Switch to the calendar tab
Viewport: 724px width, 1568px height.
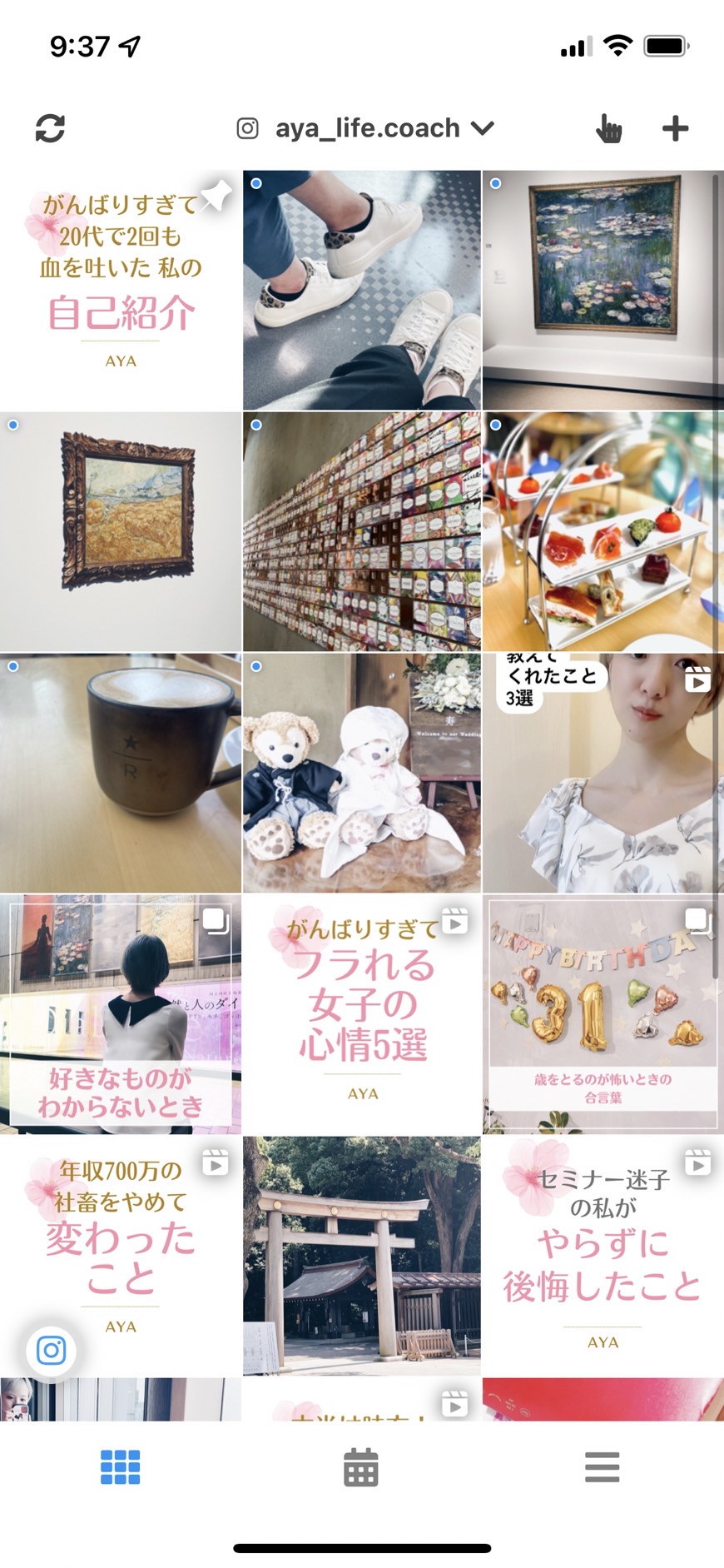(x=361, y=1466)
